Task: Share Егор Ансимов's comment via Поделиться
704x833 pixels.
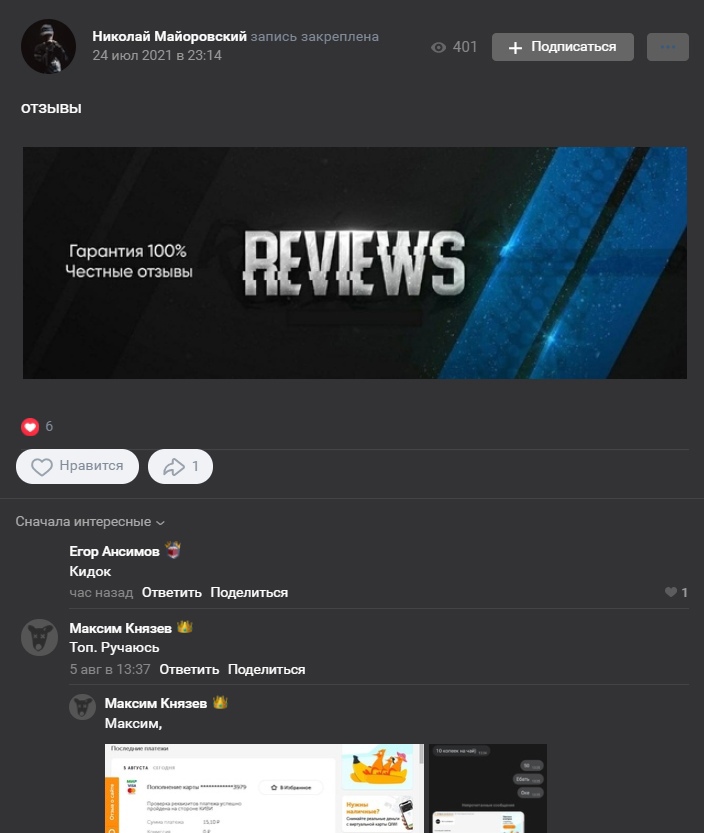Action: tap(249, 592)
